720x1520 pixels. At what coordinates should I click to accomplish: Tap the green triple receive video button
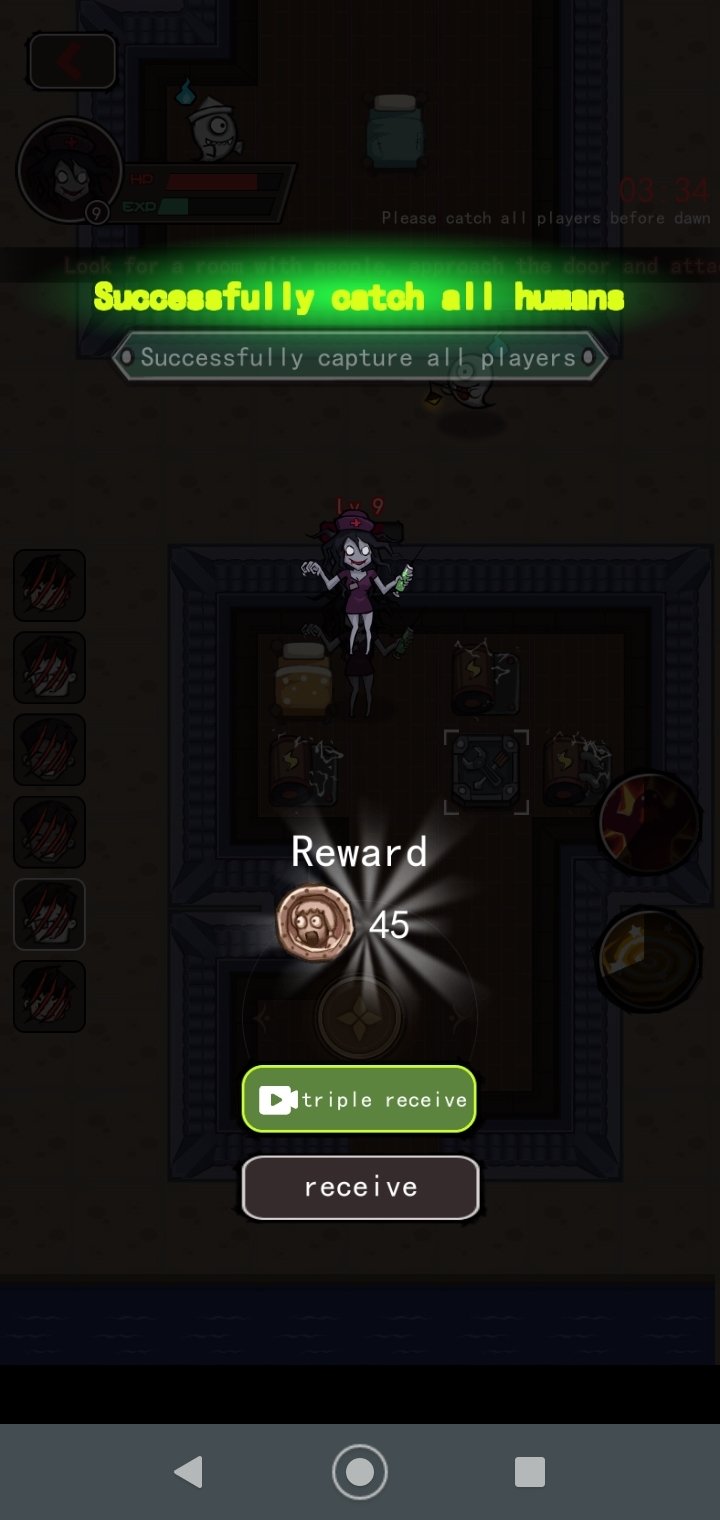point(359,1099)
